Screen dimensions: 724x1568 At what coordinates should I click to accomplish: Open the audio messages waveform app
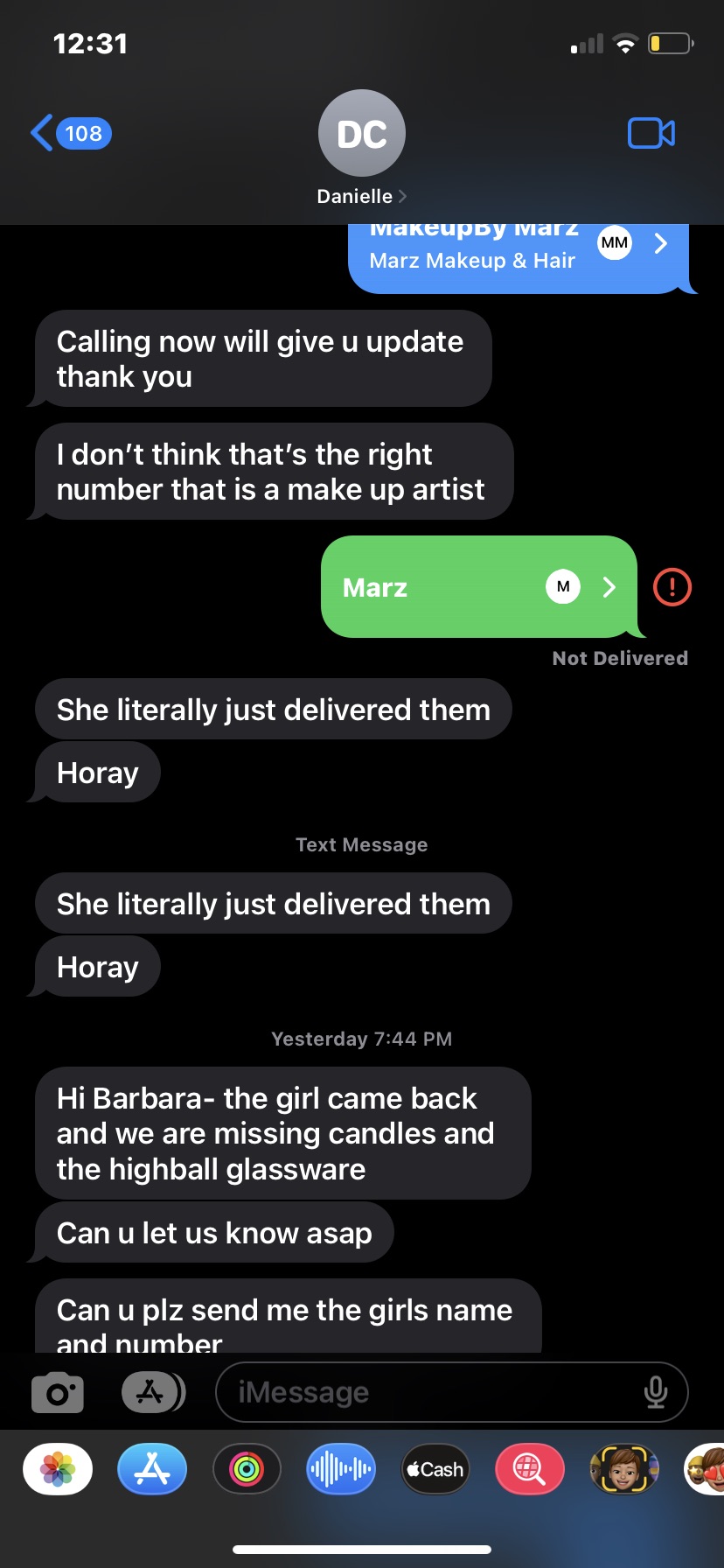341,1469
